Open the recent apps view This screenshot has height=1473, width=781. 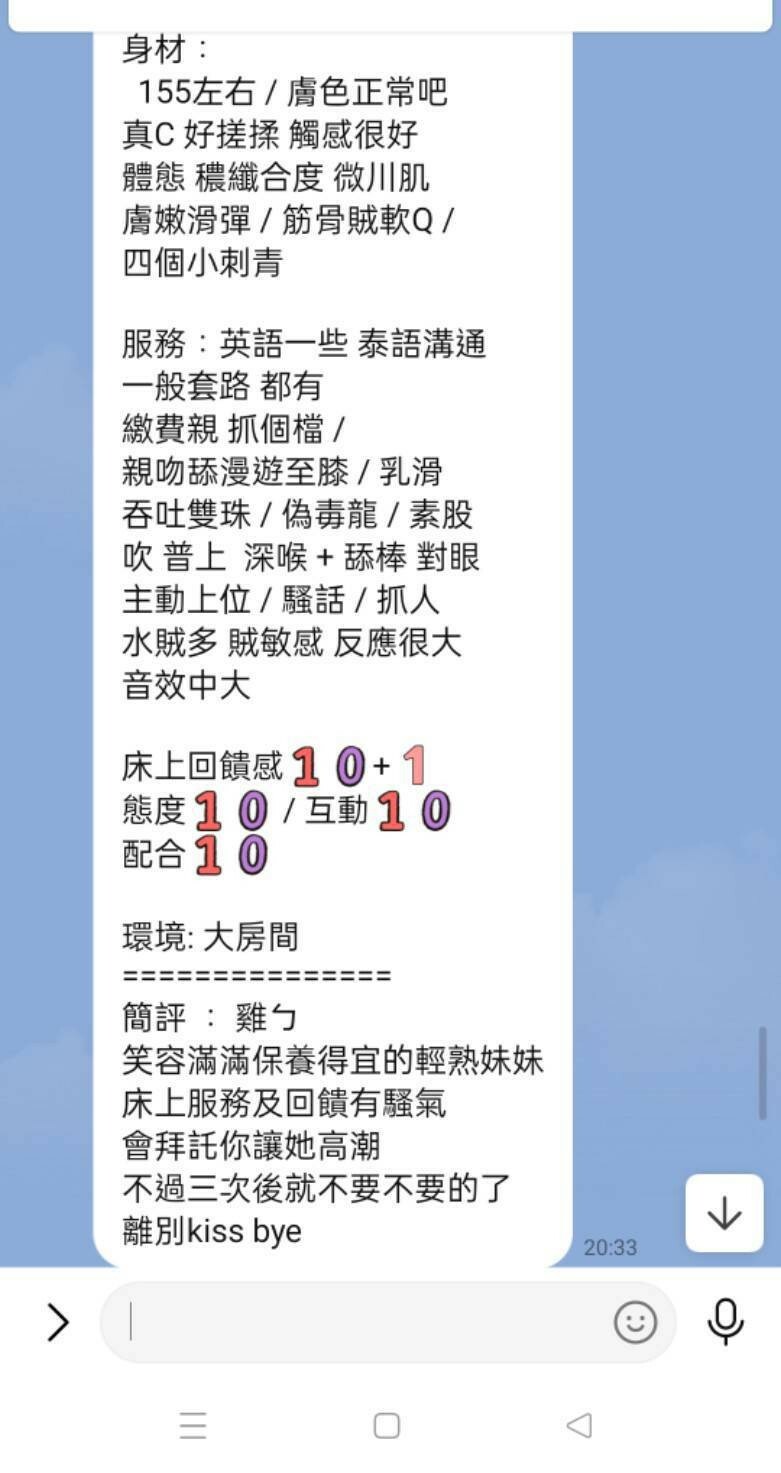193,1425
